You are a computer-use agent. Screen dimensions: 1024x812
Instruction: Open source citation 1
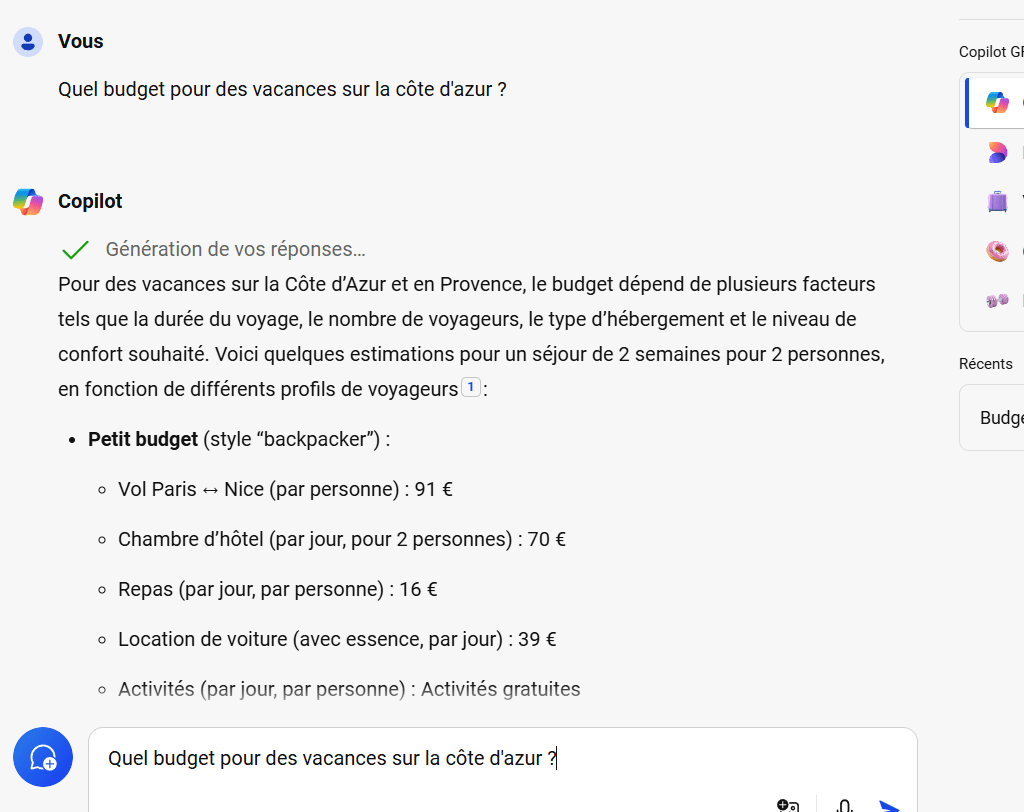tap(470, 388)
